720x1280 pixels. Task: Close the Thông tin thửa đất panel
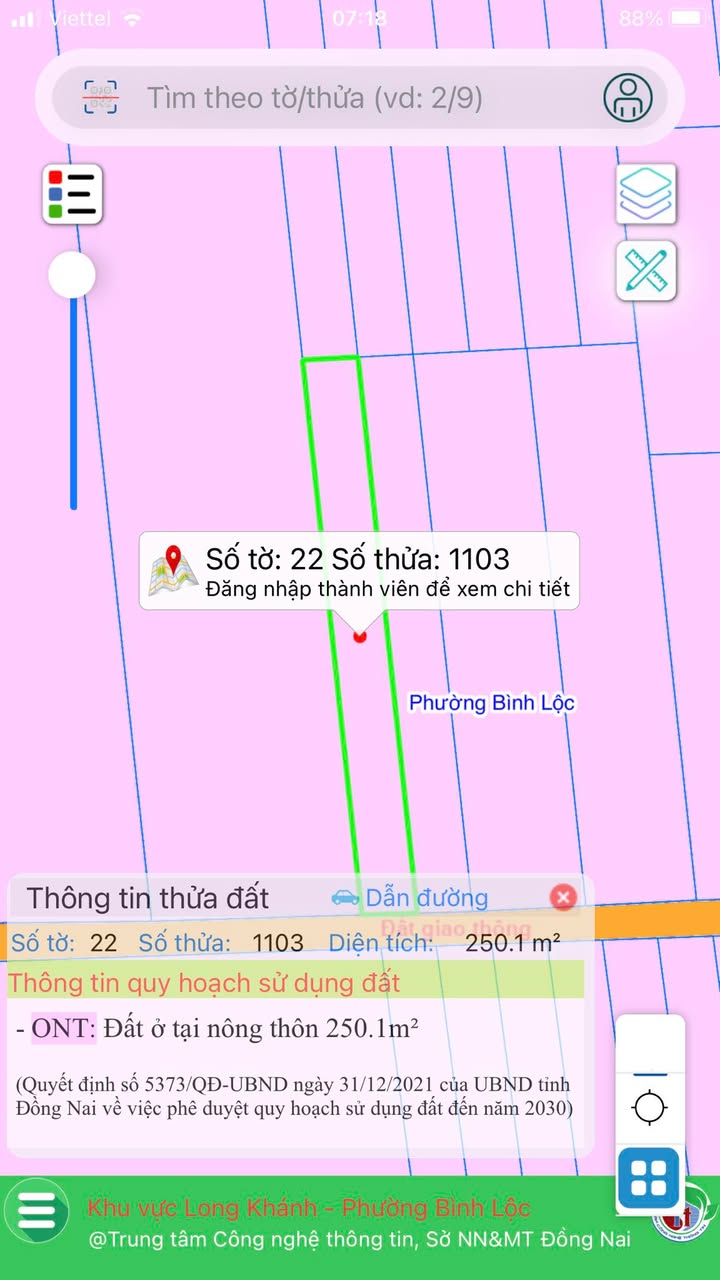(x=563, y=897)
